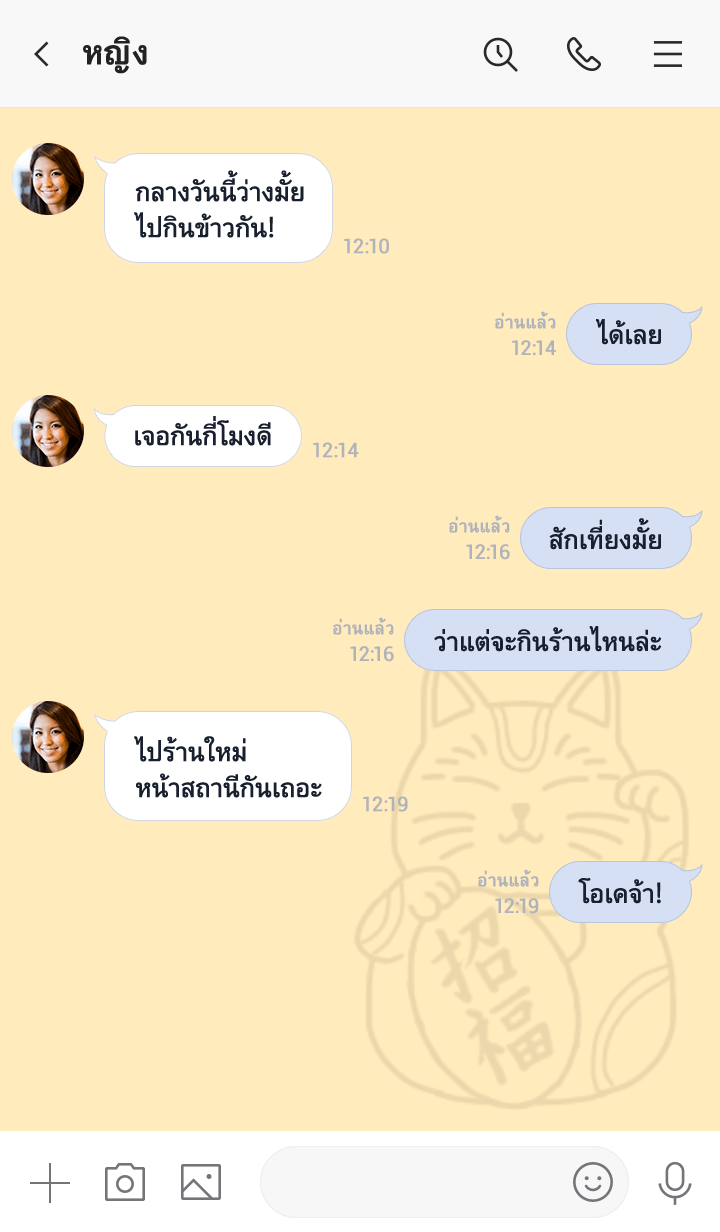View หญิง's profile picture beside the 12:10 message
The height and width of the screenshot is (1232, 720).
[48, 179]
